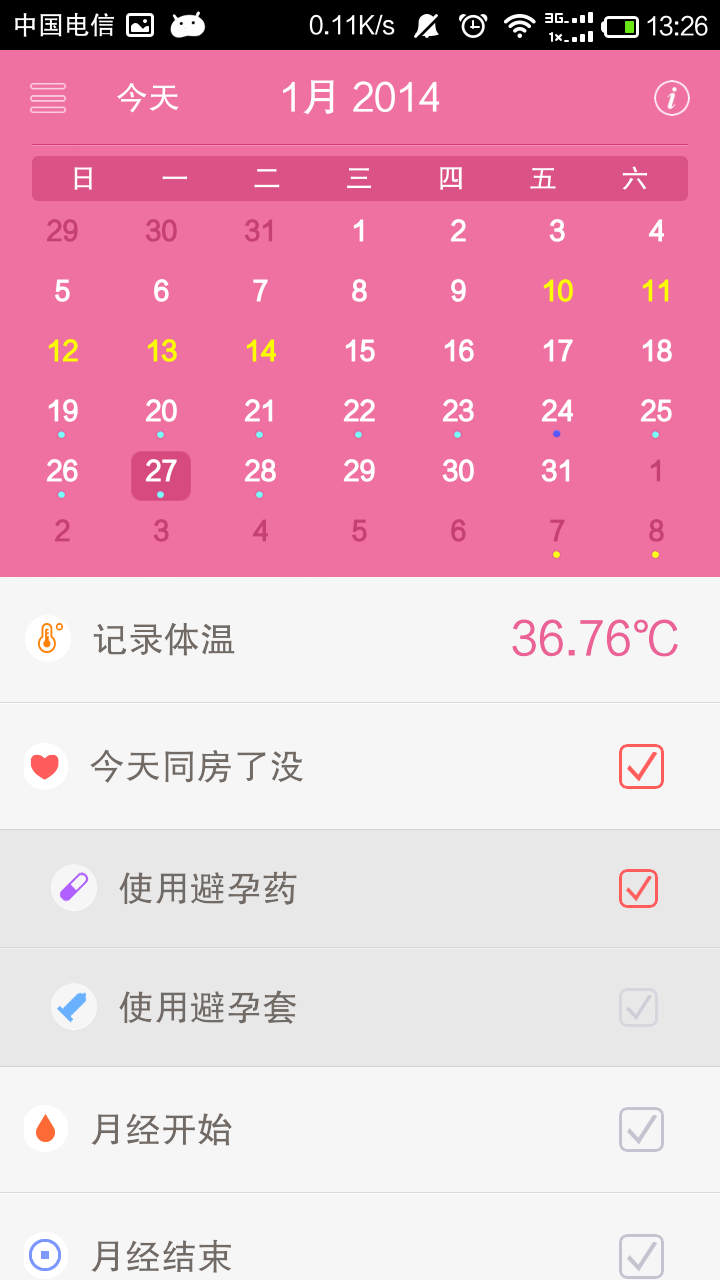
Task: Uncheck the 使用避孕药 checkbox
Action: [638, 888]
